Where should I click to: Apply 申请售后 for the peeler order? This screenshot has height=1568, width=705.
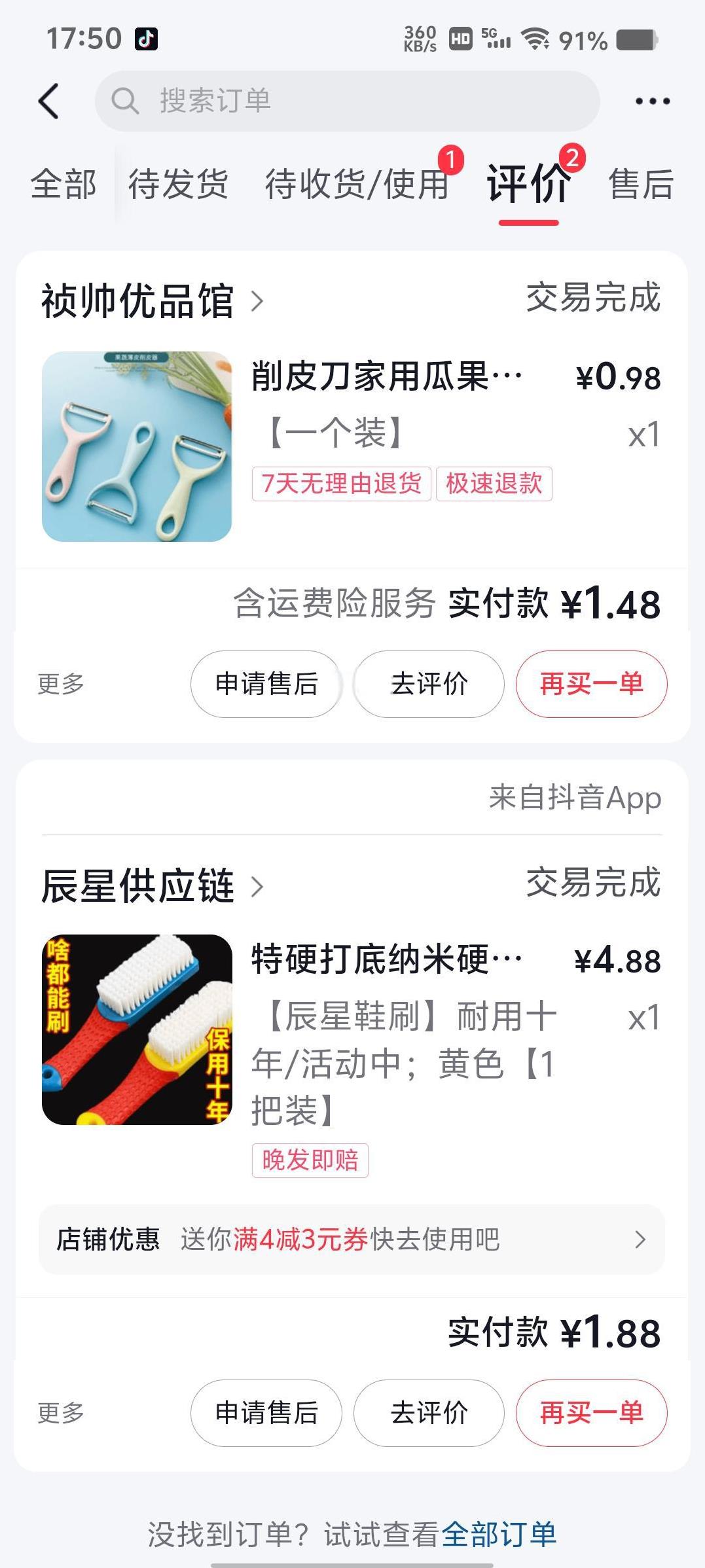click(x=266, y=684)
